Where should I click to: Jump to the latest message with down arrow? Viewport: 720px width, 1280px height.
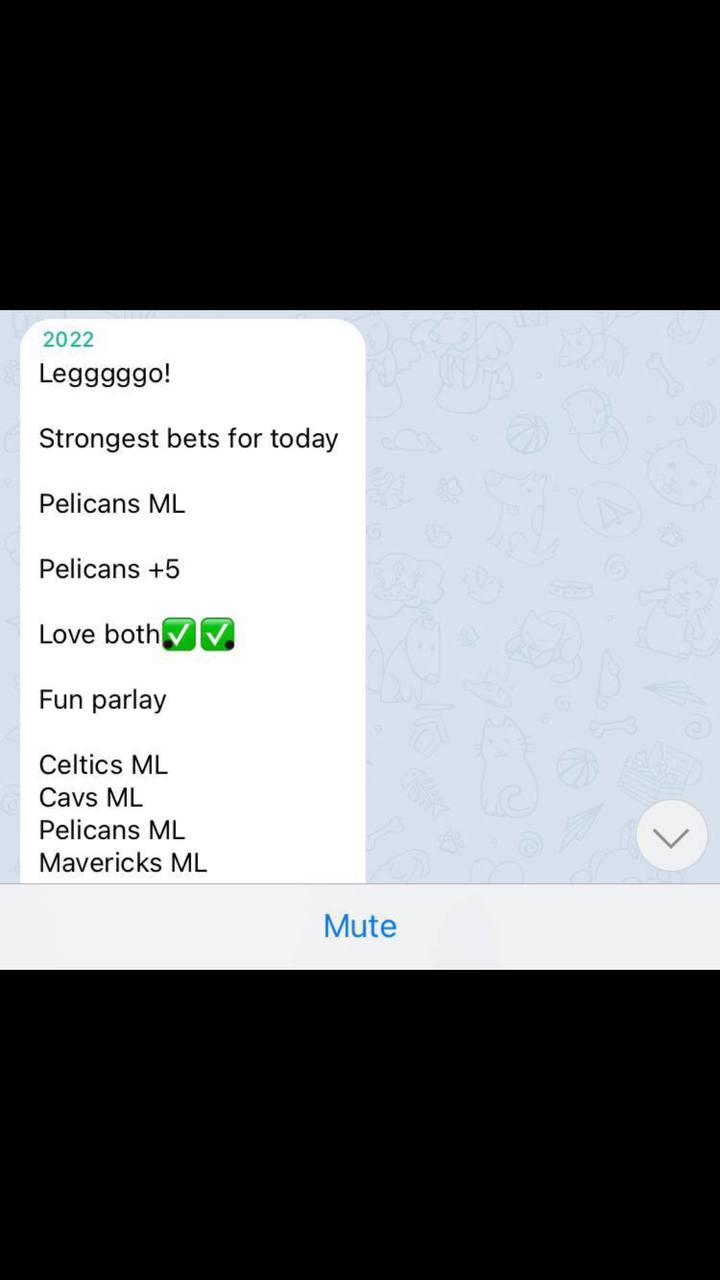[671, 836]
